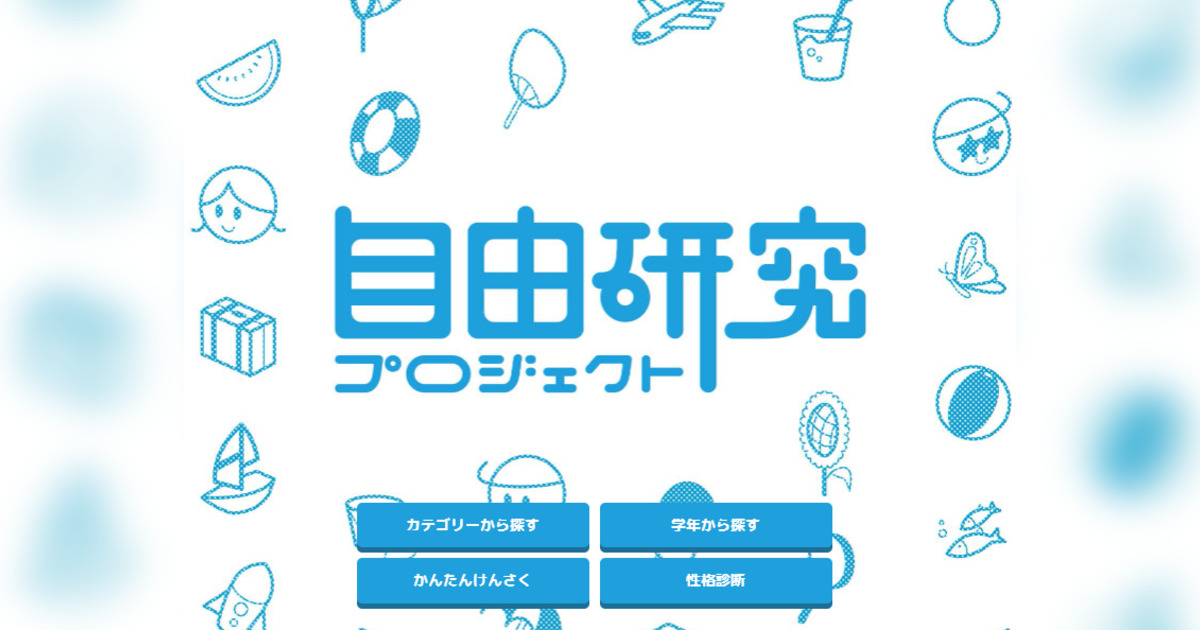Viewport: 1200px width, 630px height.
Task: Select 学年から探す button
Action: coord(715,525)
